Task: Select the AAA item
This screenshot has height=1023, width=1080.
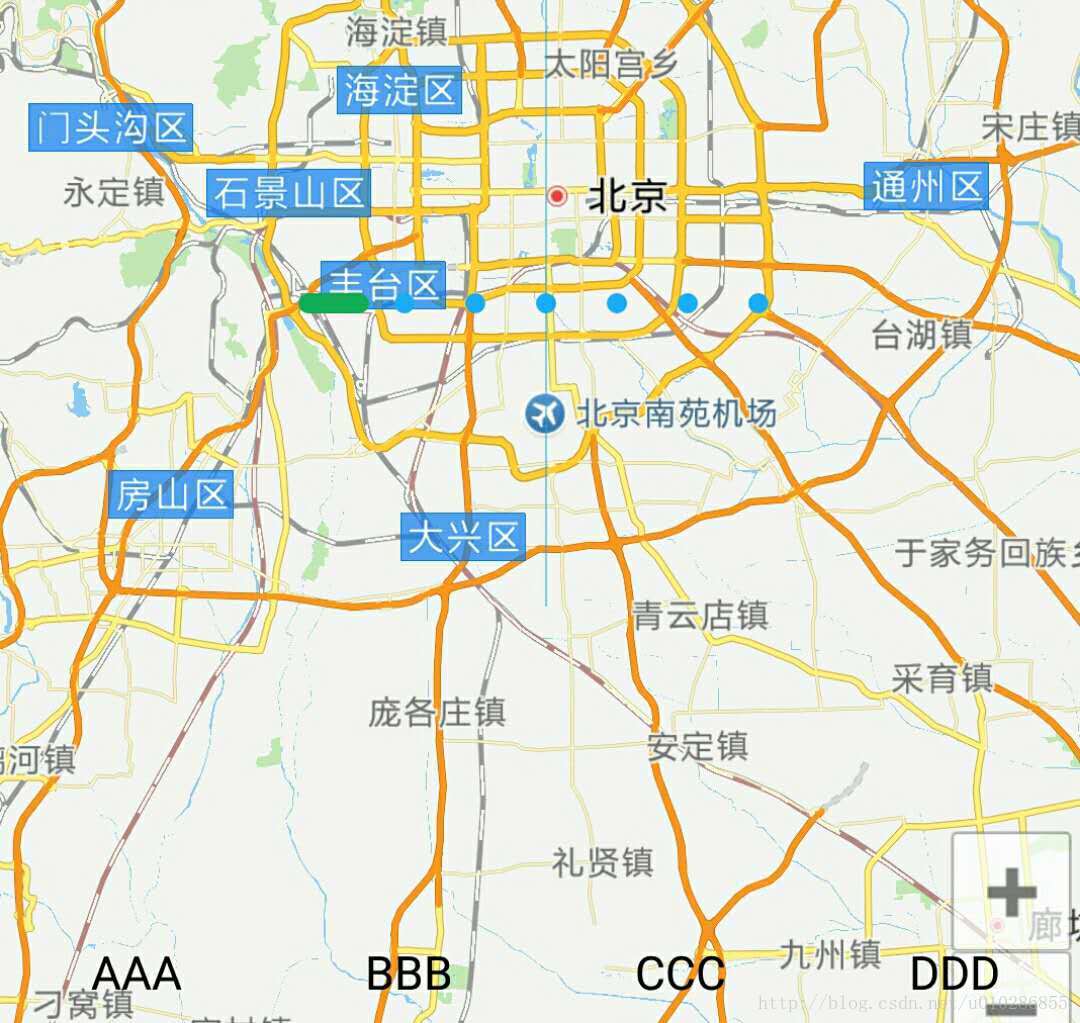Action: point(136,974)
